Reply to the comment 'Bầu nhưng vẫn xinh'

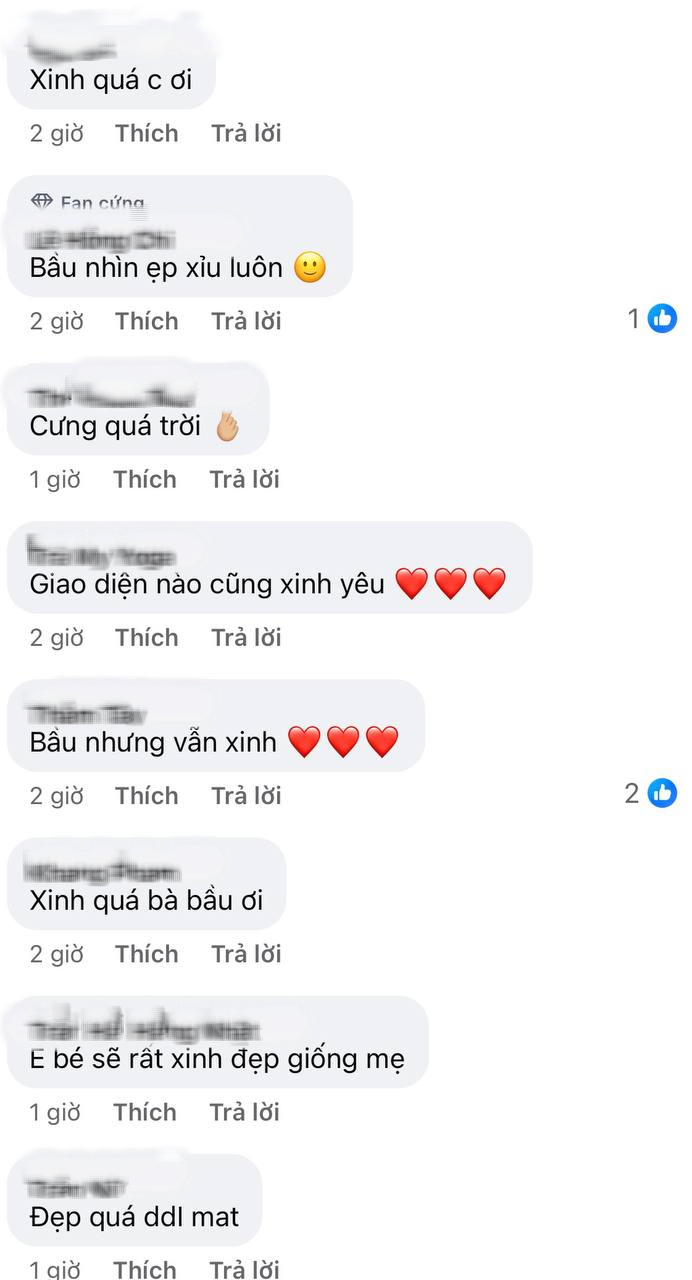(x=245, y=795)
